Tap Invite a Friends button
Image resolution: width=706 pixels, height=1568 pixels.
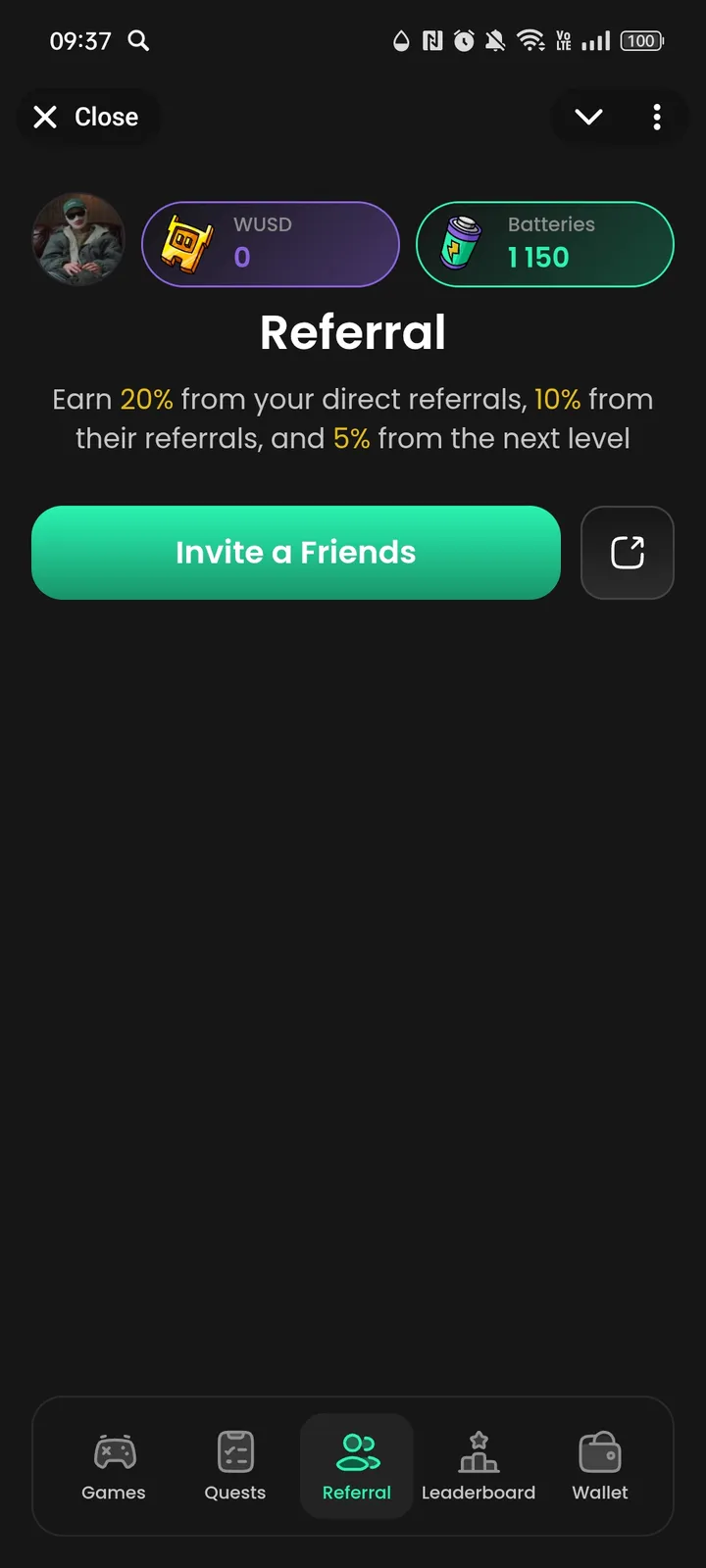click(296, 553)
